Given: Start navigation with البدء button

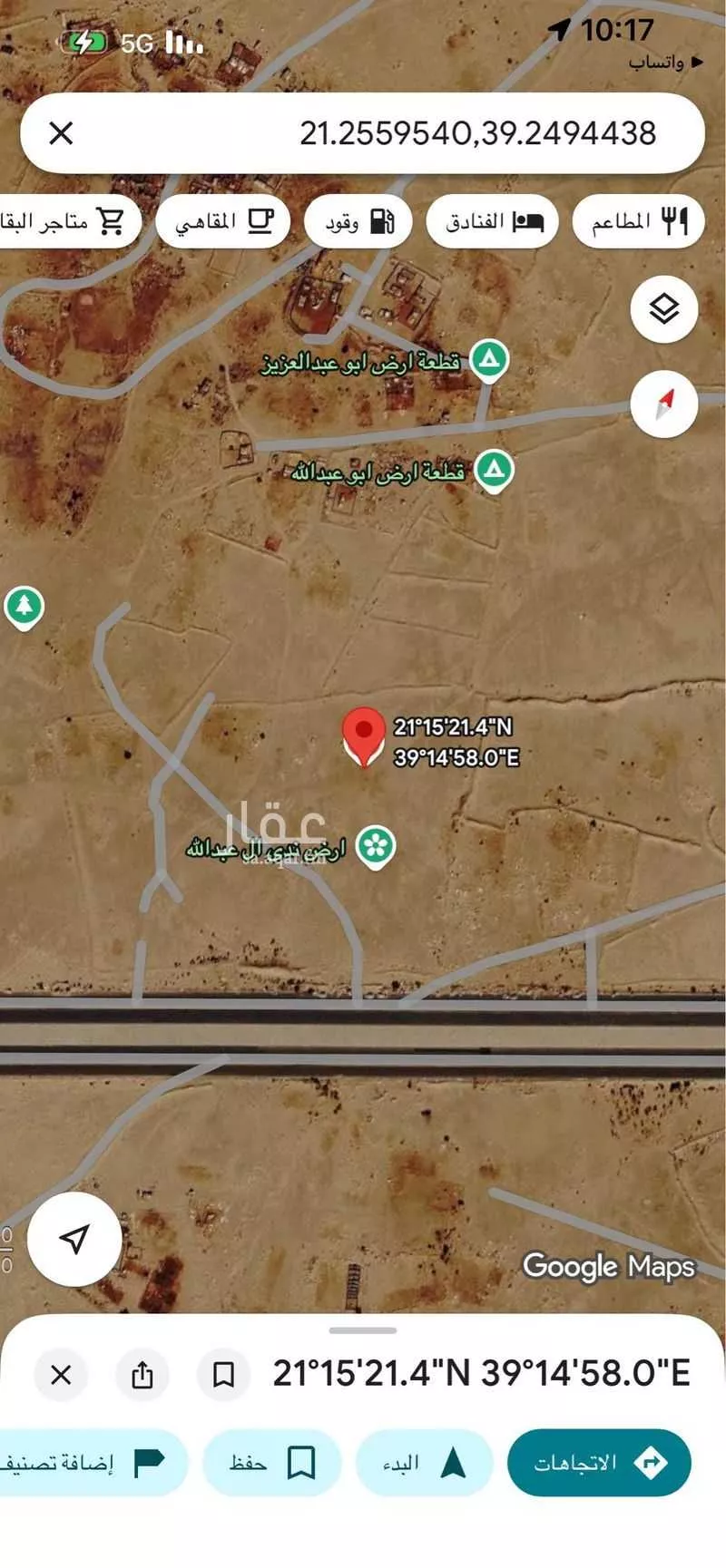Looking at the screenshot, I should click(x=424, y=1462).
